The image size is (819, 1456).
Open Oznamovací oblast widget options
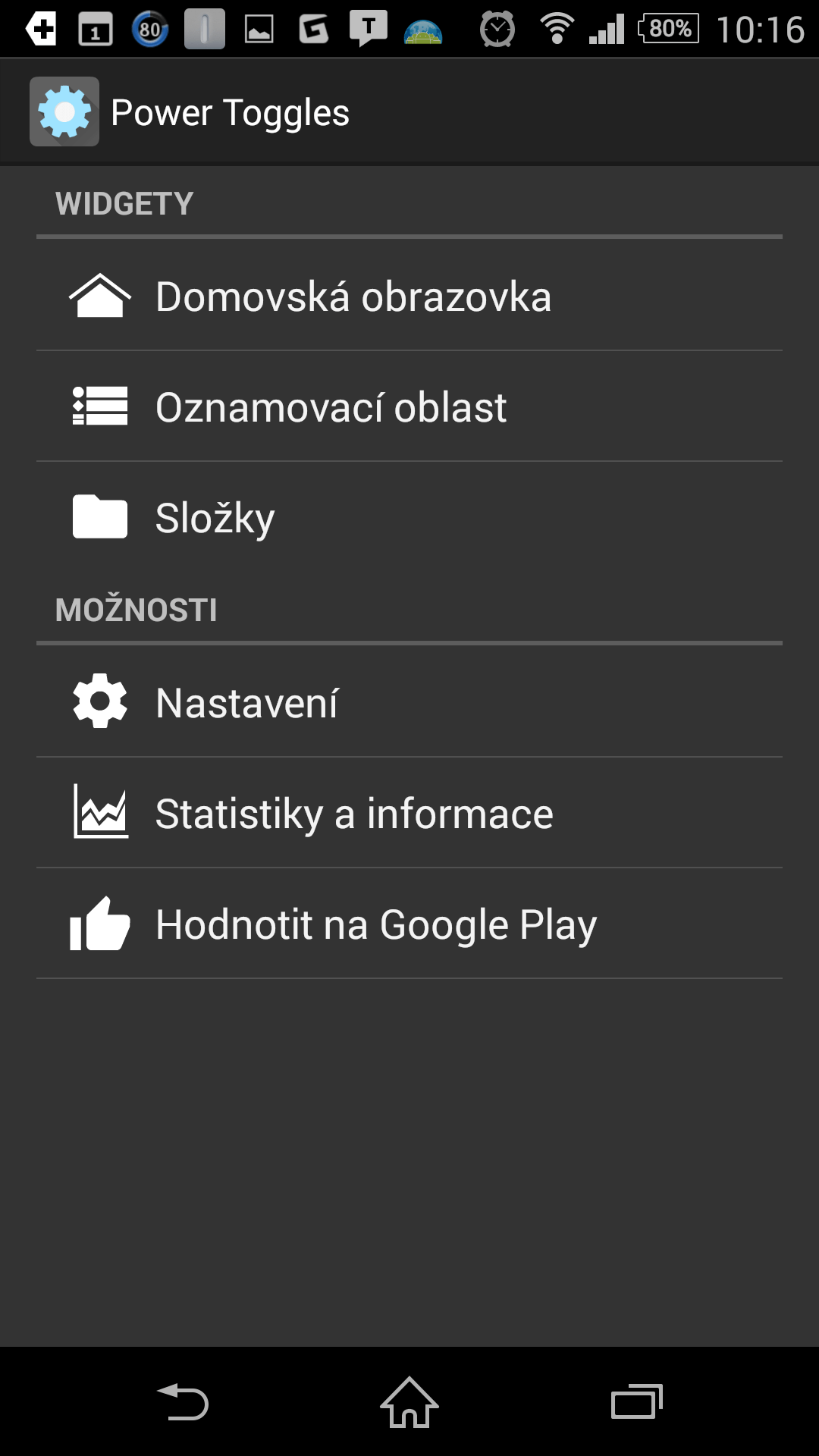coord(409,406)
